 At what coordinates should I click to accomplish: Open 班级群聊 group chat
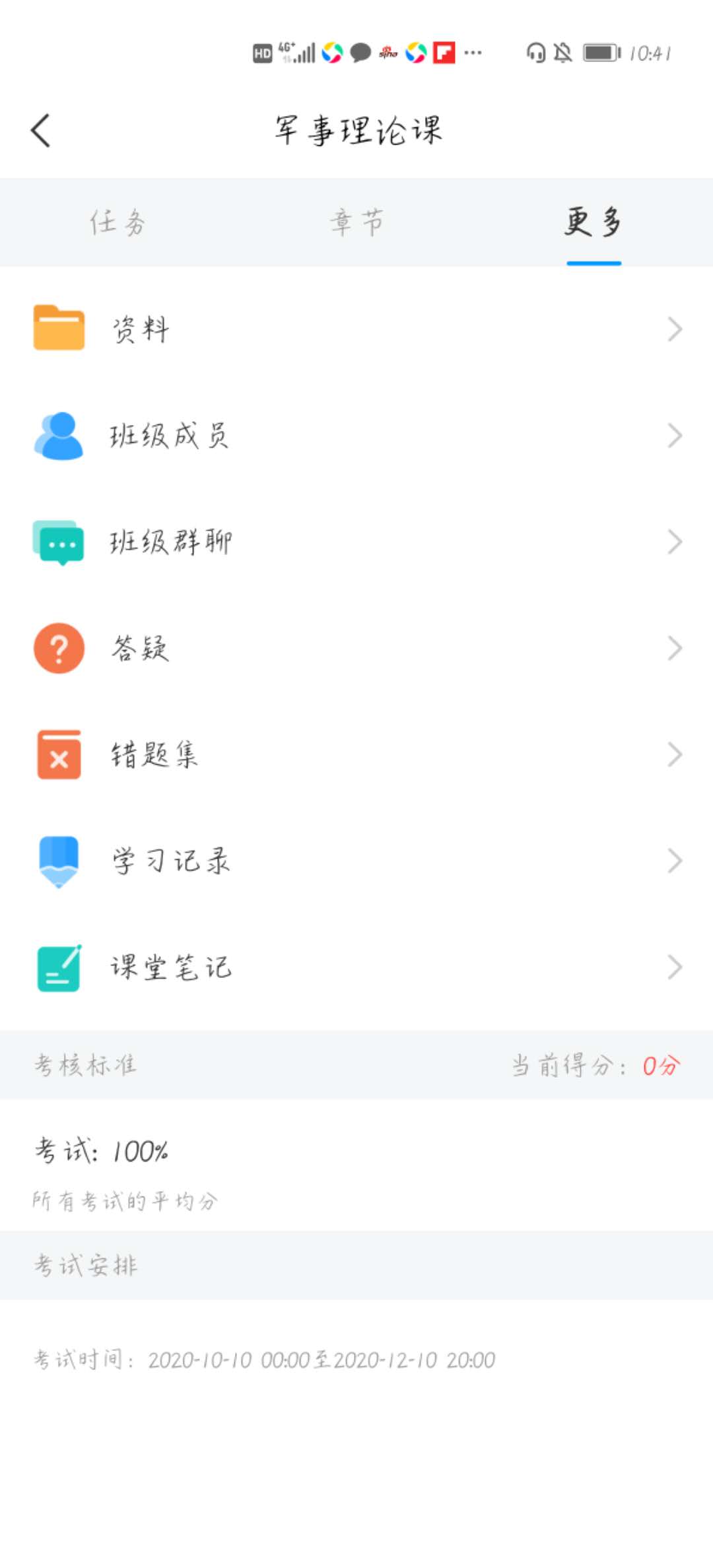pos(356,542)
